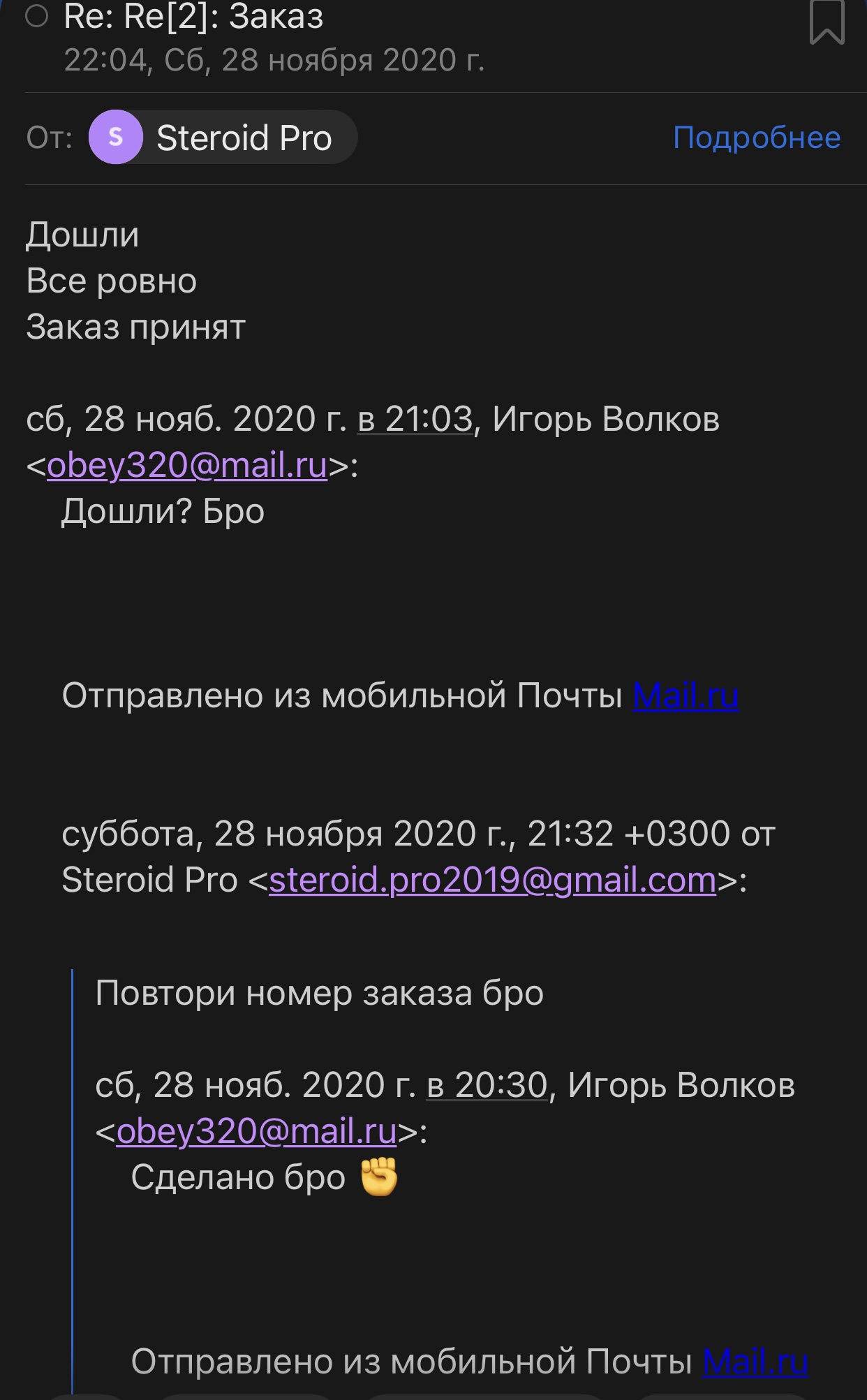867x1400 pixels.
Task: Tap the steroid.pro2019@gmail.com address link
Action: [x=492, y=880]
